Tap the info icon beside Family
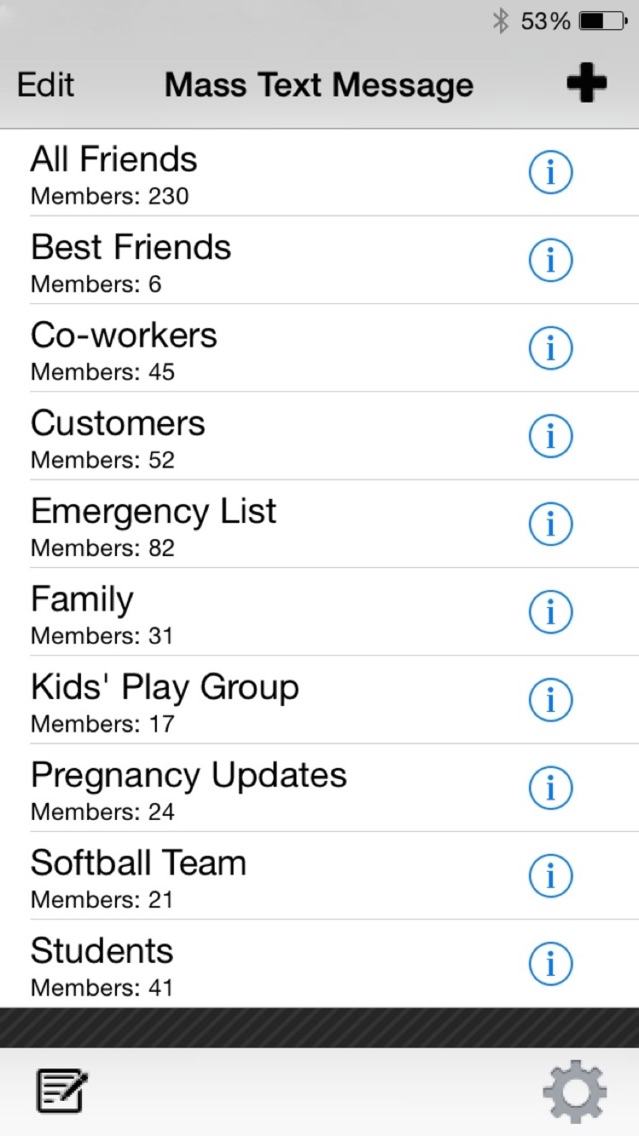This screenshot has height=1136, width=639. 551,612
